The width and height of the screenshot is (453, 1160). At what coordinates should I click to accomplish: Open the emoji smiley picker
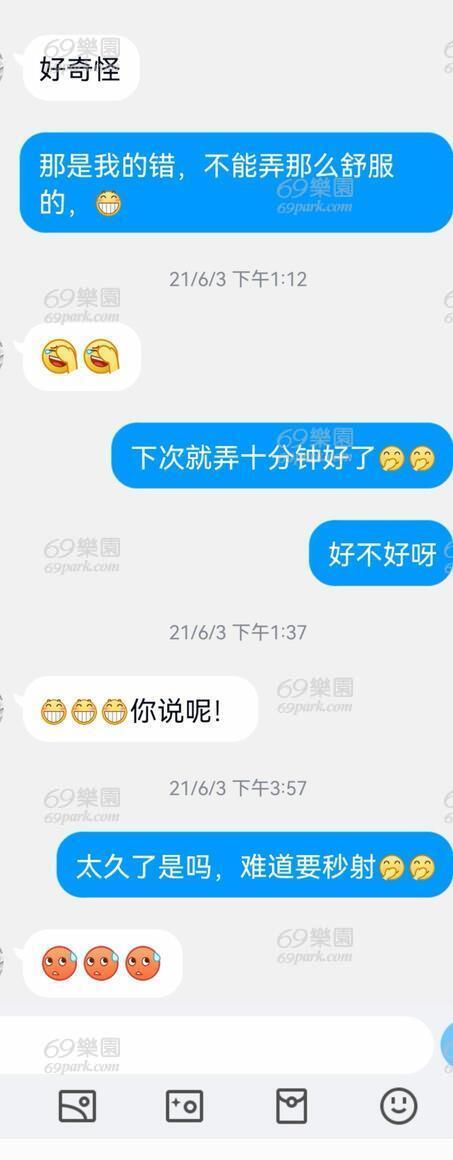pos(399,1106)
